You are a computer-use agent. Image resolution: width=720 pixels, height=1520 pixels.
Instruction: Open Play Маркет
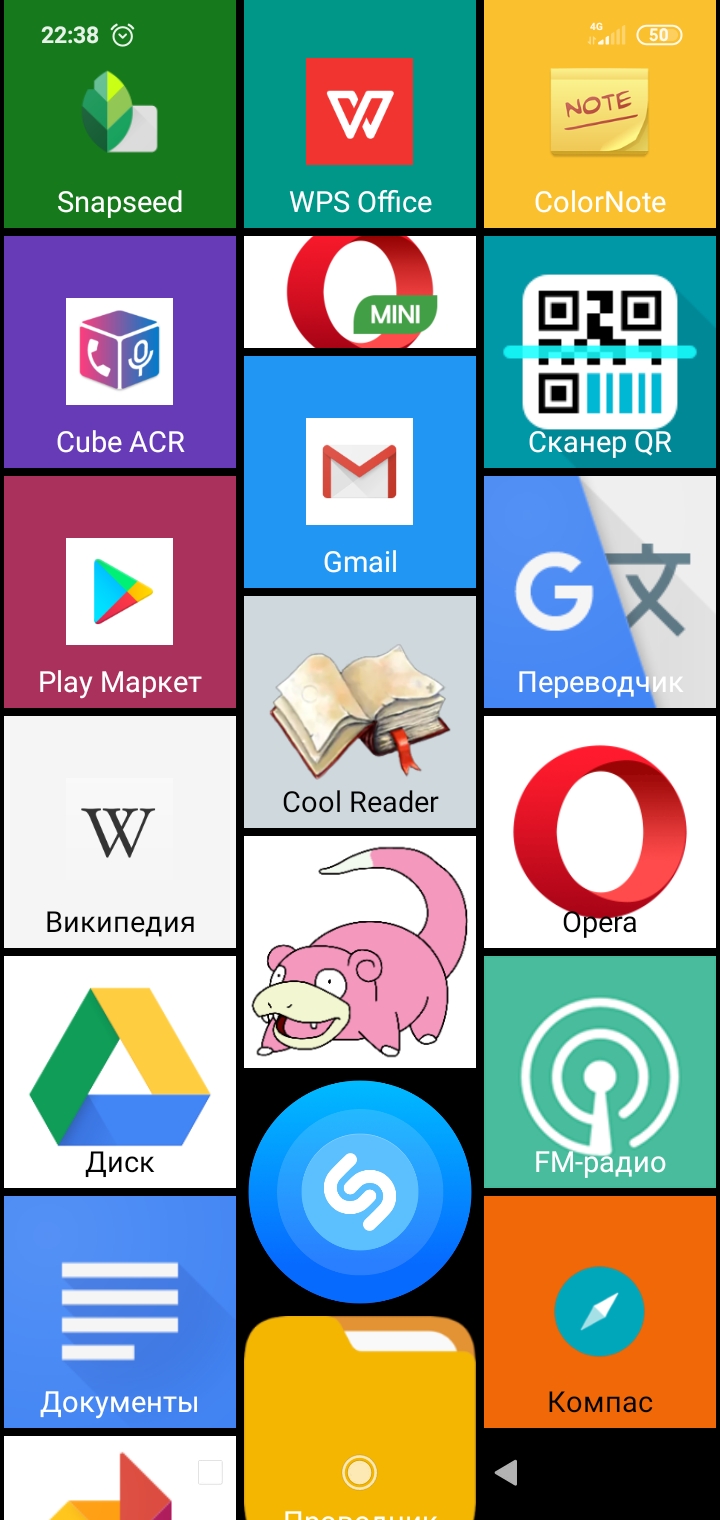click(120, 592)
